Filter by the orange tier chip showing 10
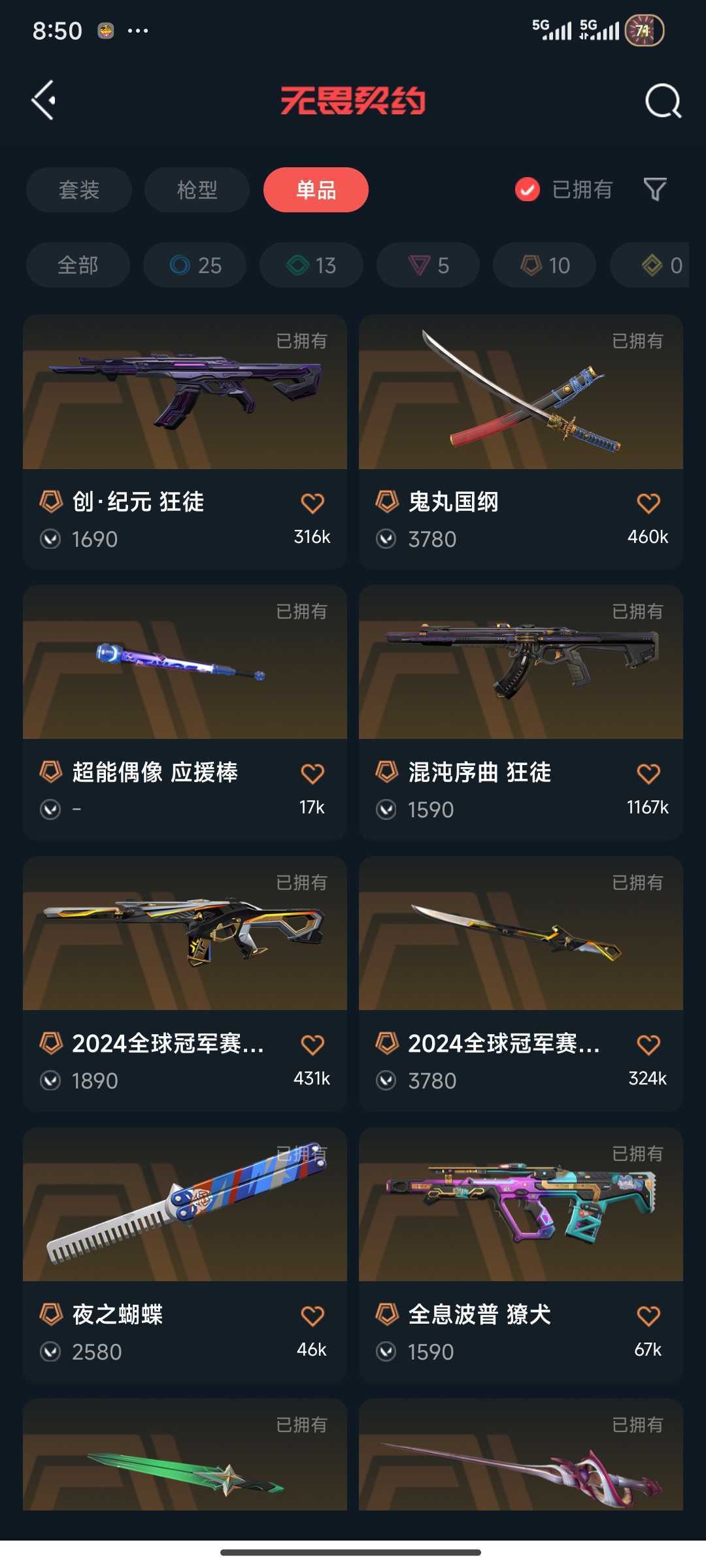The width and height of the screenshot is (706, 1568). point(545,265)
